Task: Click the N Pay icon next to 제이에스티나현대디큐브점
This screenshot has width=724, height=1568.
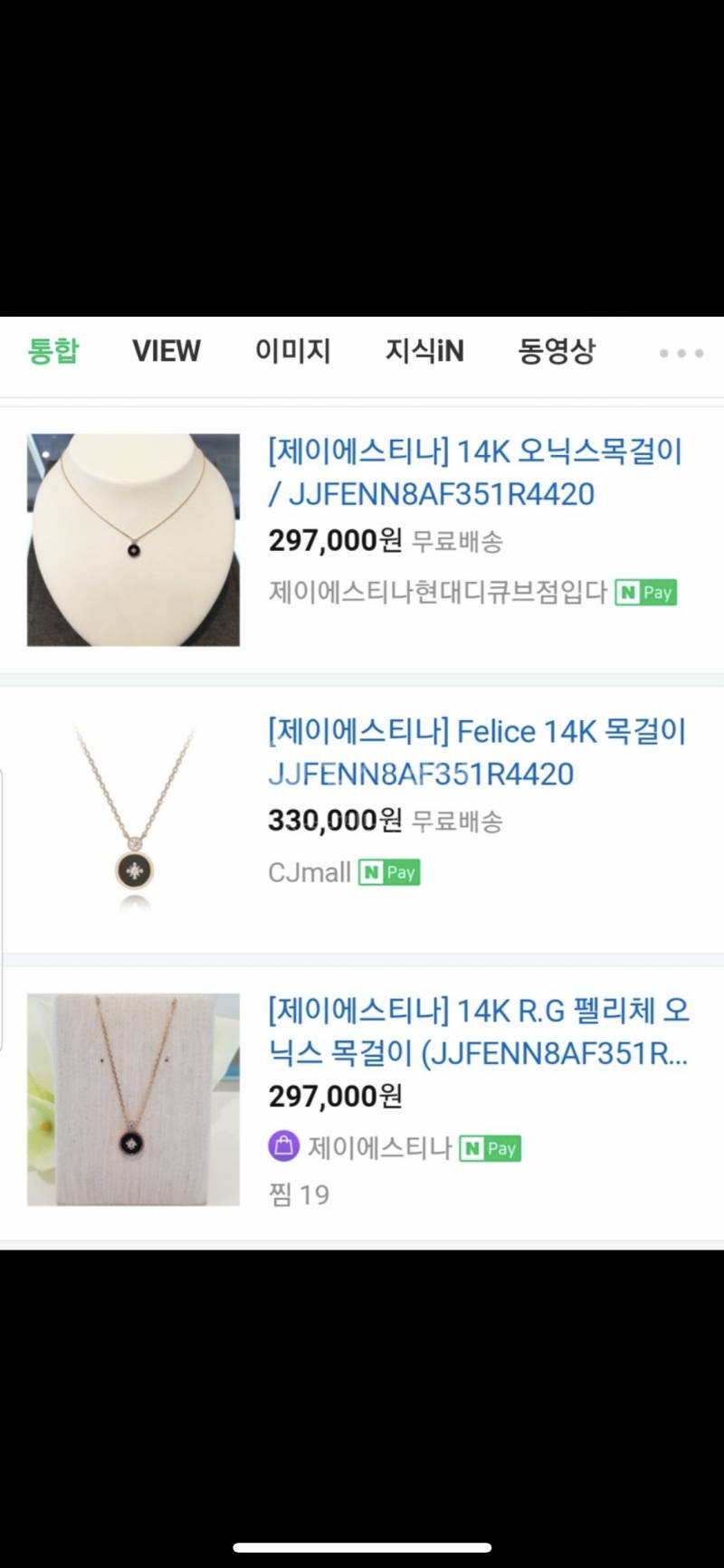Action: (645, 592)
